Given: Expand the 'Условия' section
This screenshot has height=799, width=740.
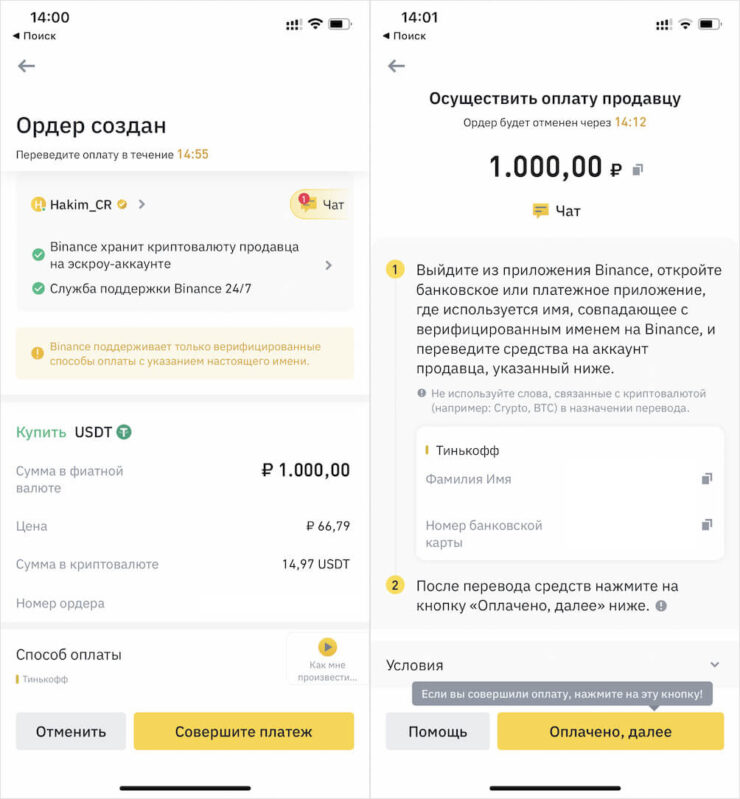Looking at the screenshot, I should [x=715, y=662].
